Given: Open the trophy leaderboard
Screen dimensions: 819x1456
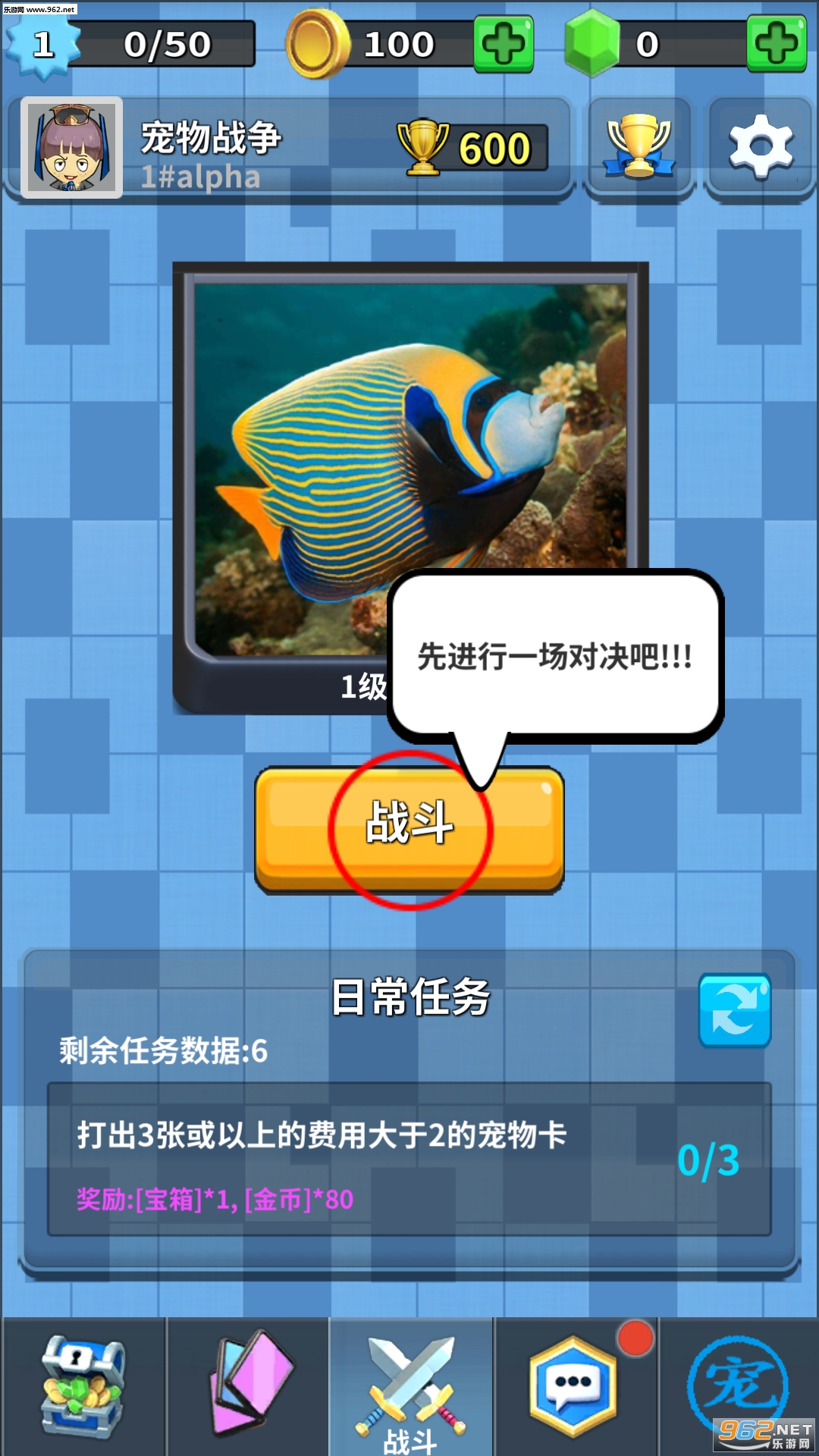Looking at the screenshot, I should 639,147.
